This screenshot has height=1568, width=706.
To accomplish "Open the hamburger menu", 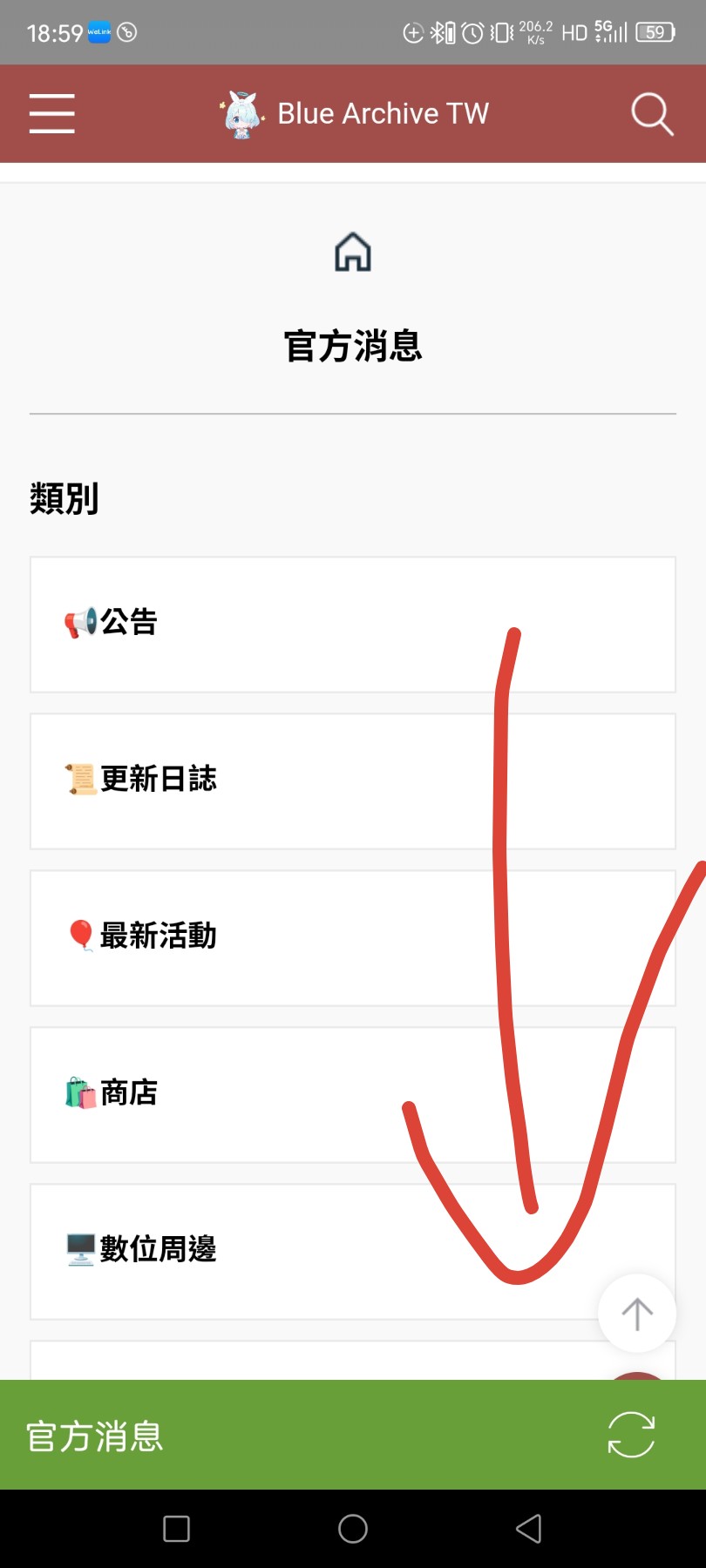I will click(51, 114).
